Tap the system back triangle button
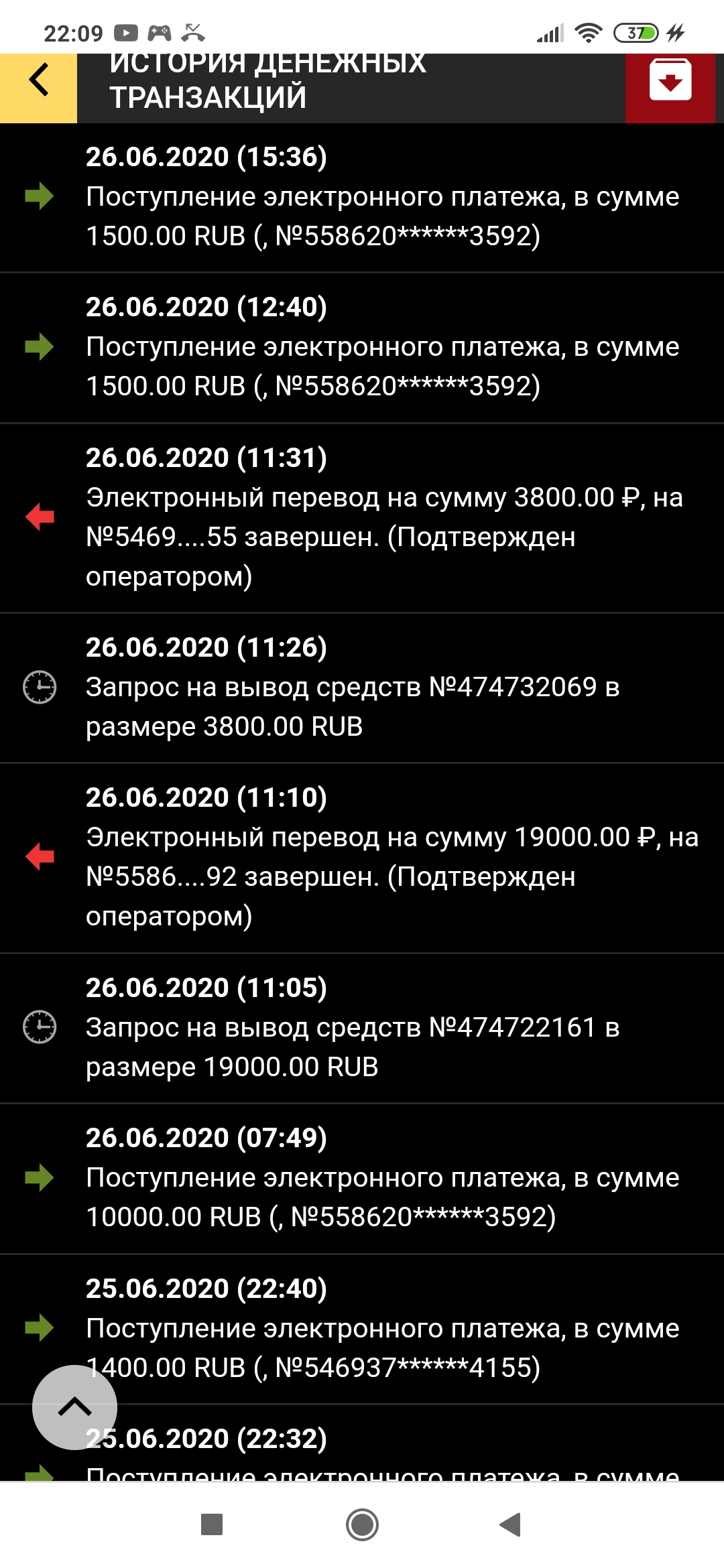724x1568 pixels. 511,1525
